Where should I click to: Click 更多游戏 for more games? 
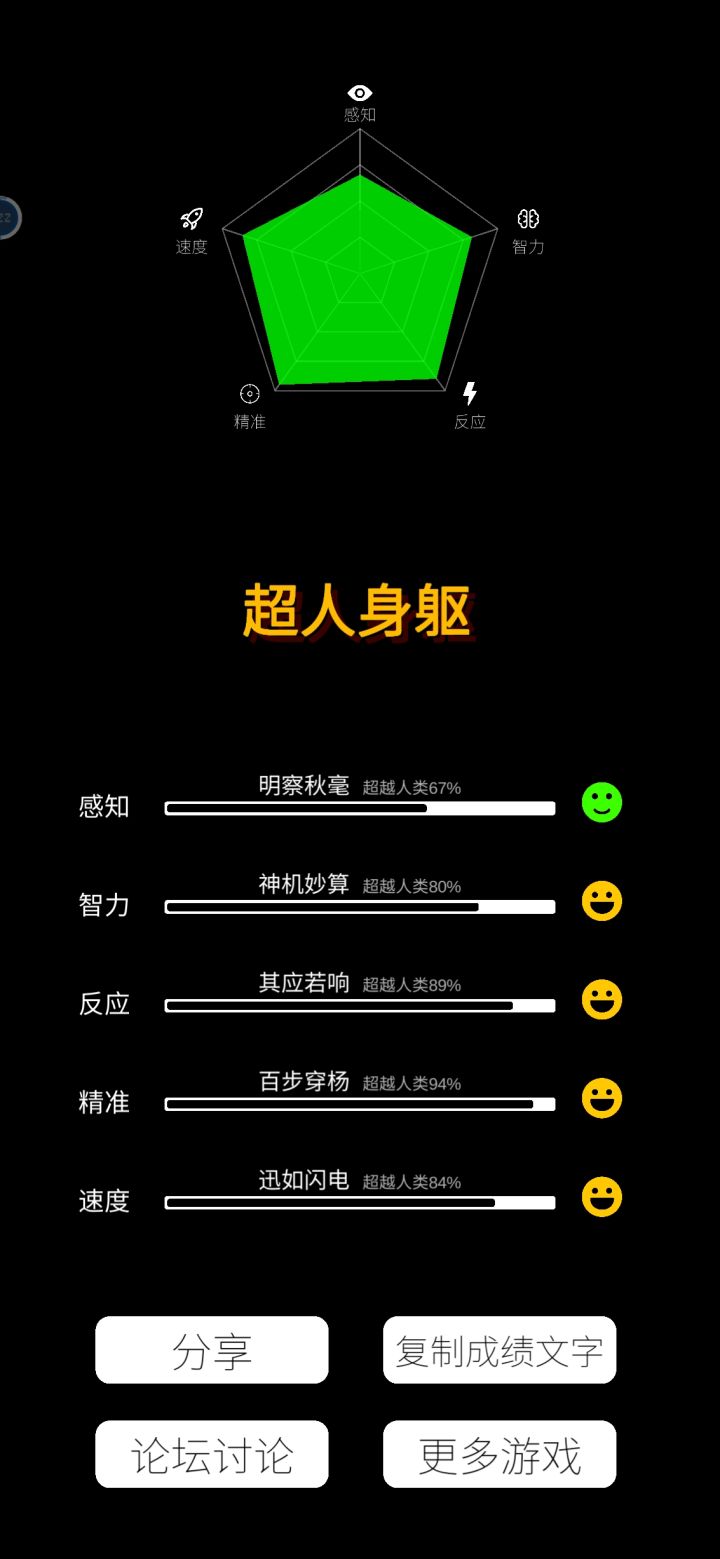click(x=499, y=1454)
